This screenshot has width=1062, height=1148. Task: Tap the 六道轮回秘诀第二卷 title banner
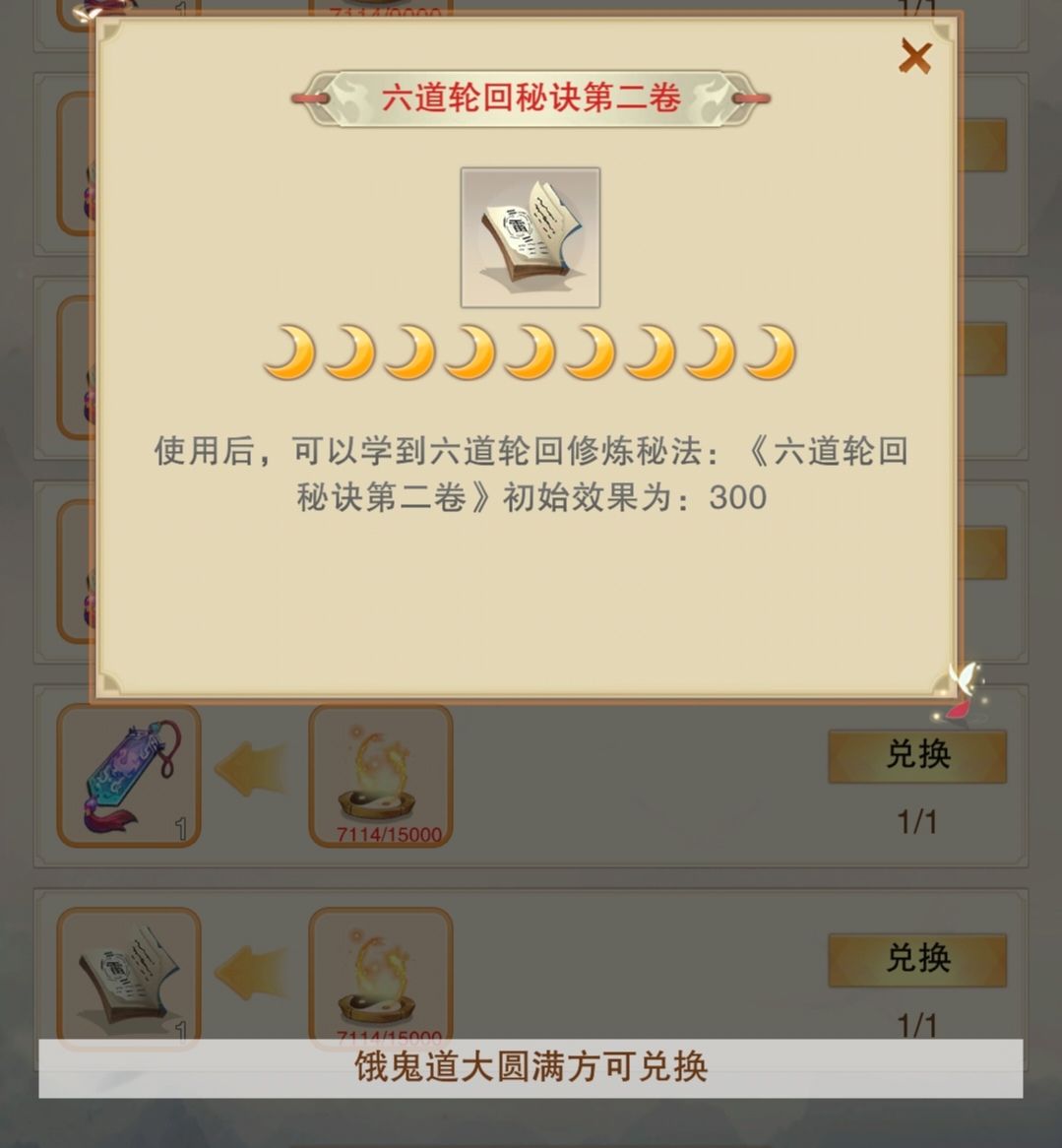[530, 96]
